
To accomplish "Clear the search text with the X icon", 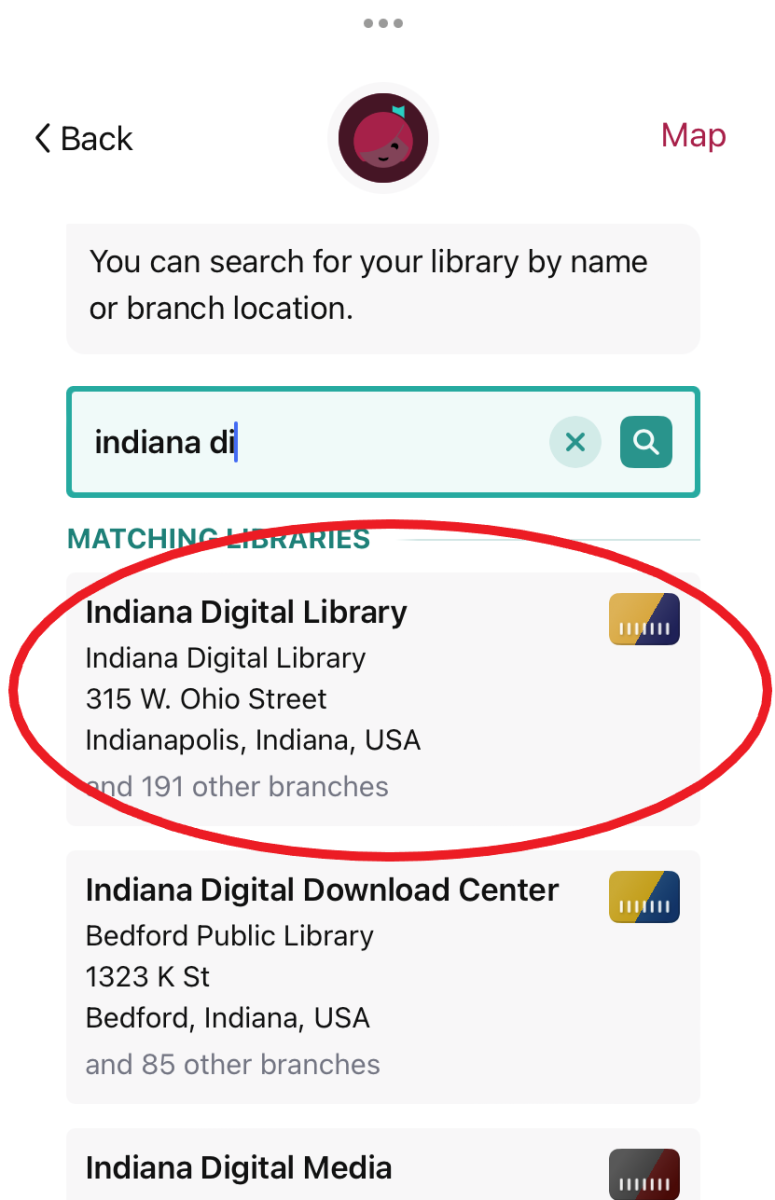I will point(575,442).
